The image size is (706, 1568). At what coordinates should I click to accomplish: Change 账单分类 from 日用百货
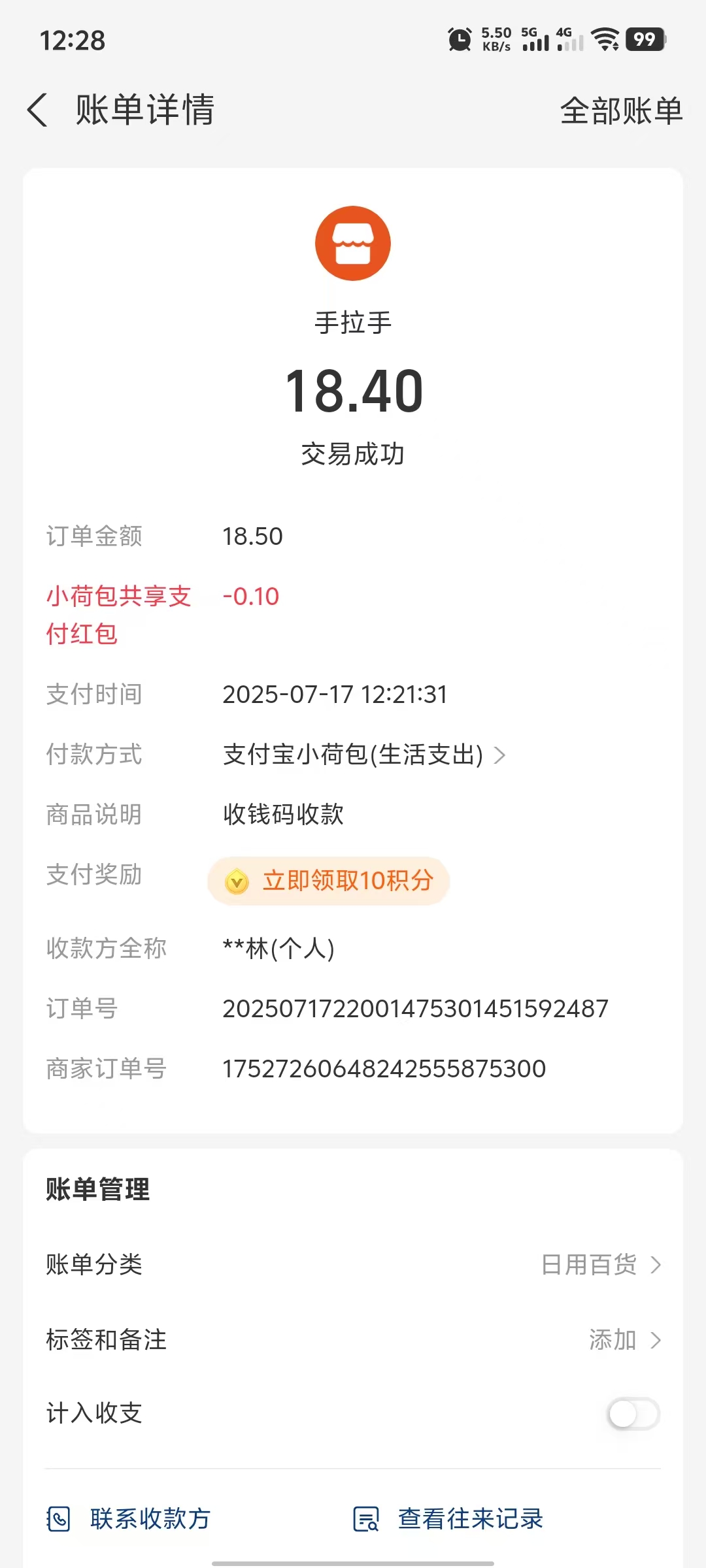[600, 1265]
